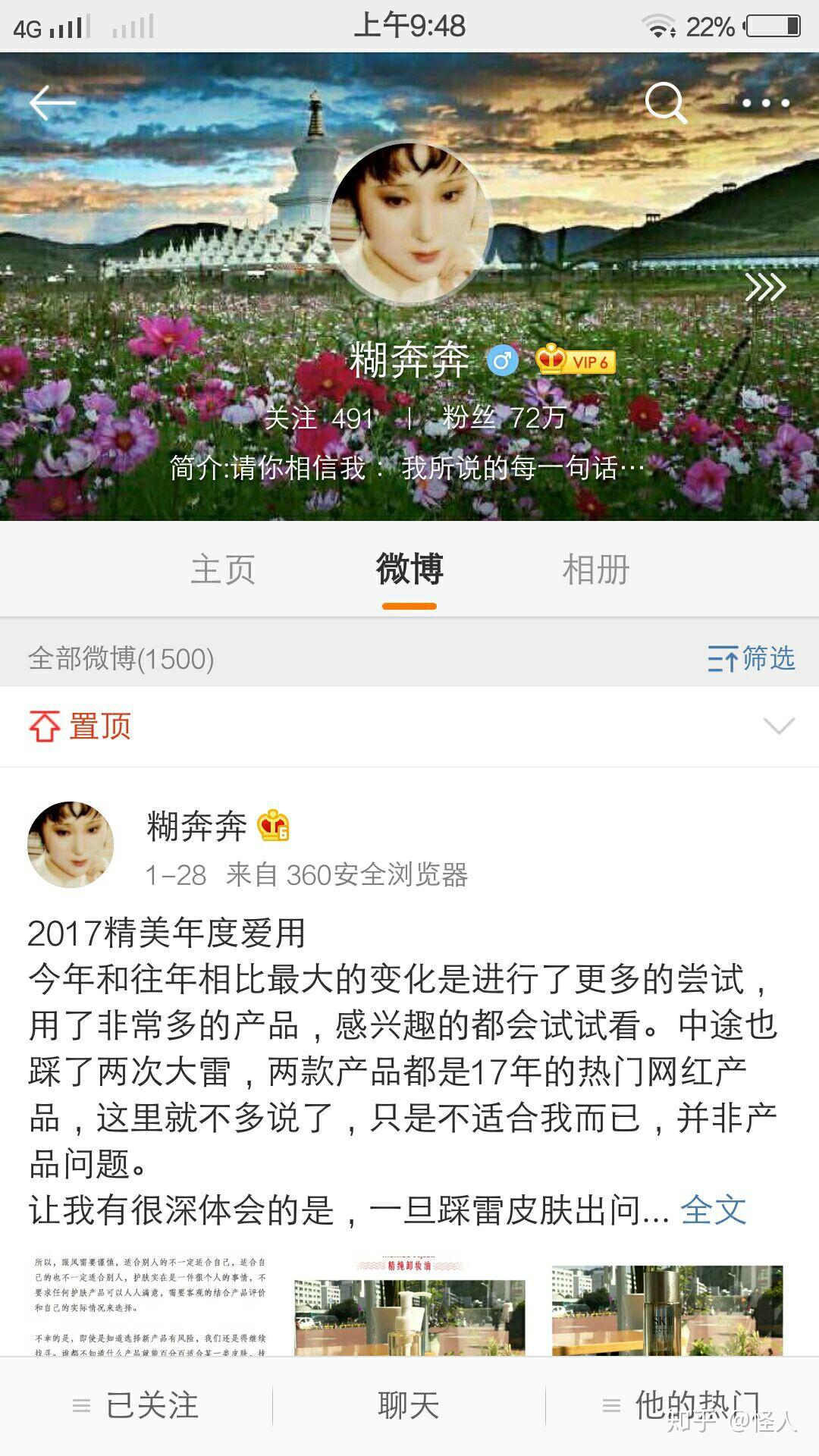Tap the 已关注 following button
The width and height of the screenshot is (819, 1456).
pos(136,1405)
